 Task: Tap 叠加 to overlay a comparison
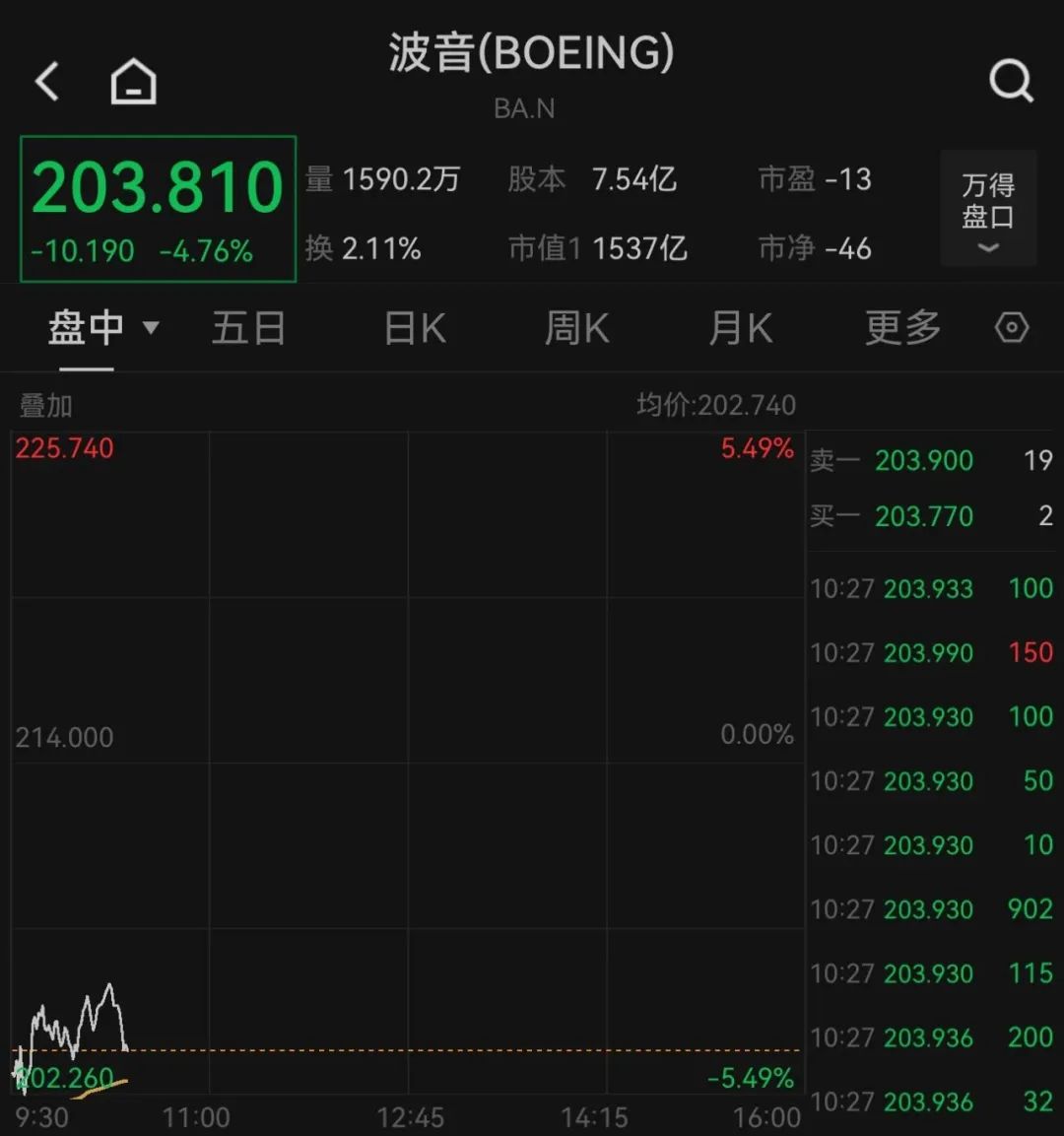coord(45,406)
